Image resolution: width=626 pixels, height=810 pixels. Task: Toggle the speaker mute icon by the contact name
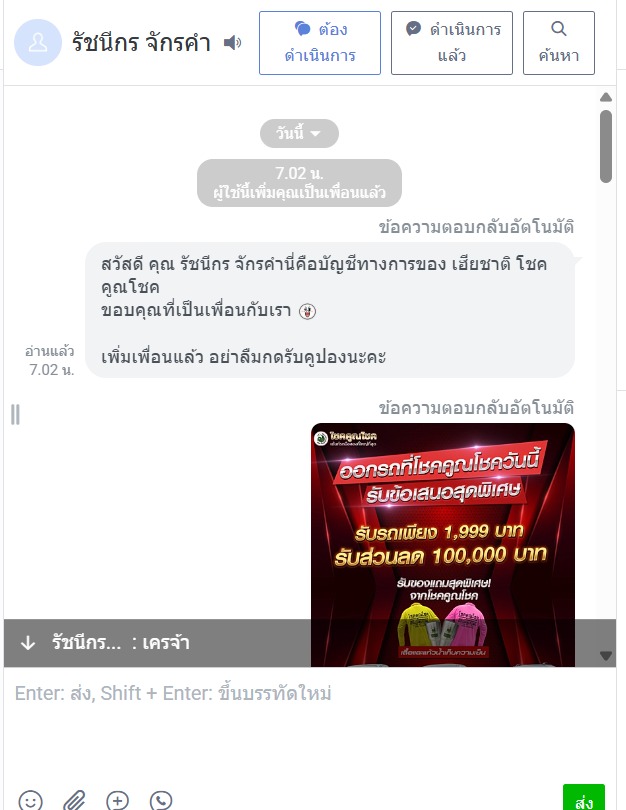233,43
